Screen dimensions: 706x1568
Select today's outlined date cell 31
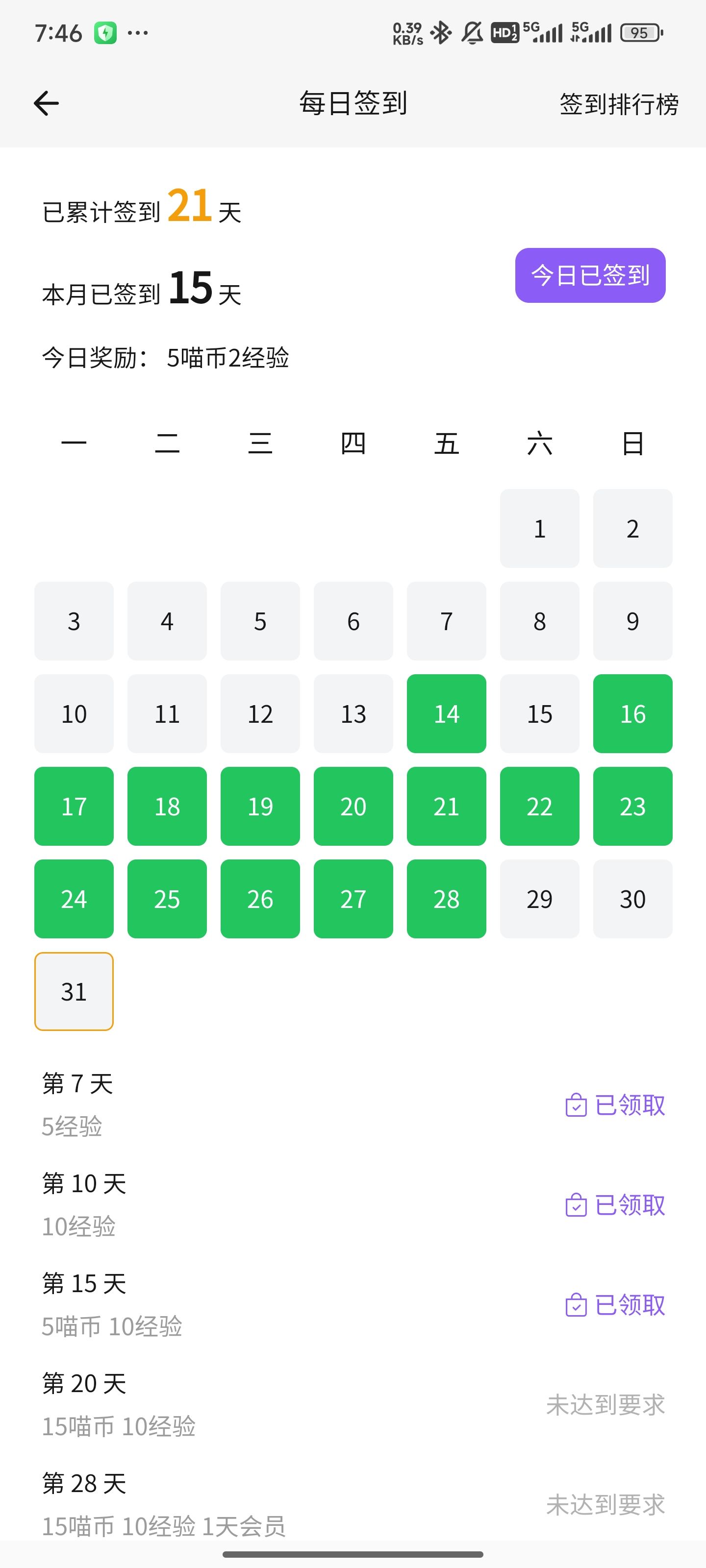click(74, 991)
